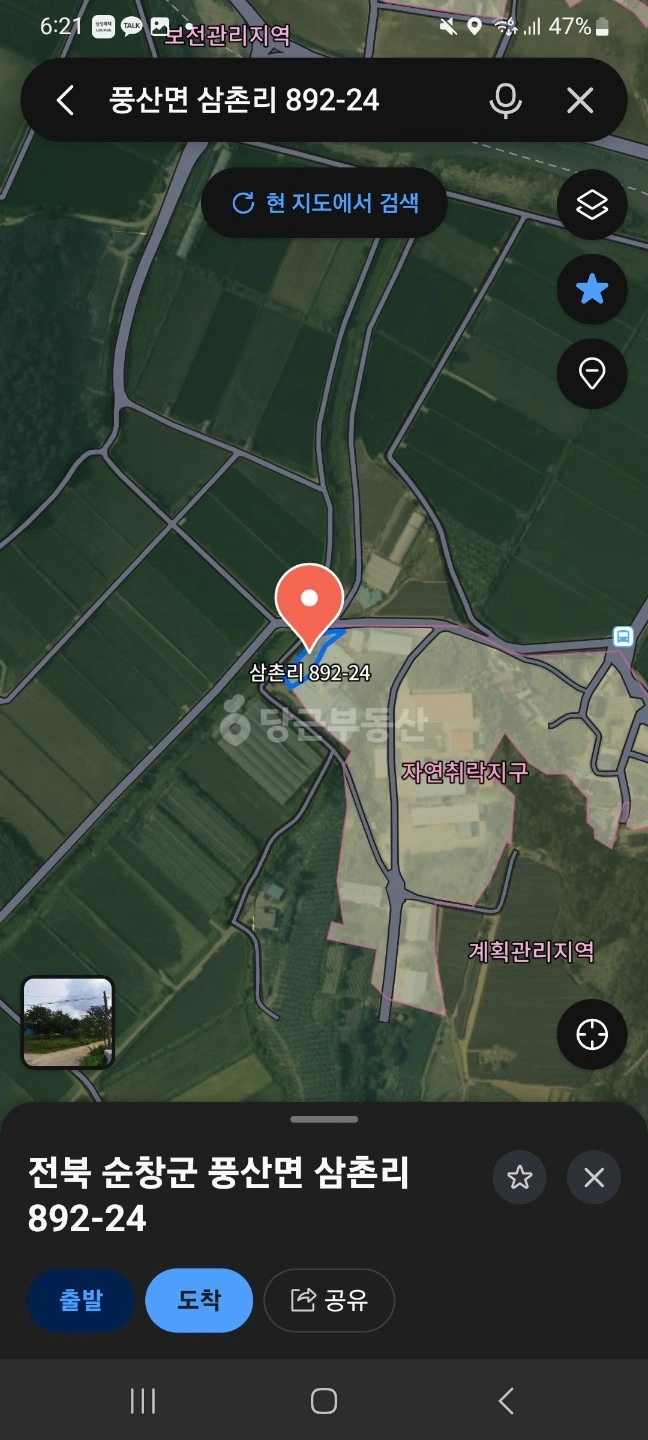Share this location using 공유
The height and width of the screenshot is (1440, 648).
[x=329, y=1300]
